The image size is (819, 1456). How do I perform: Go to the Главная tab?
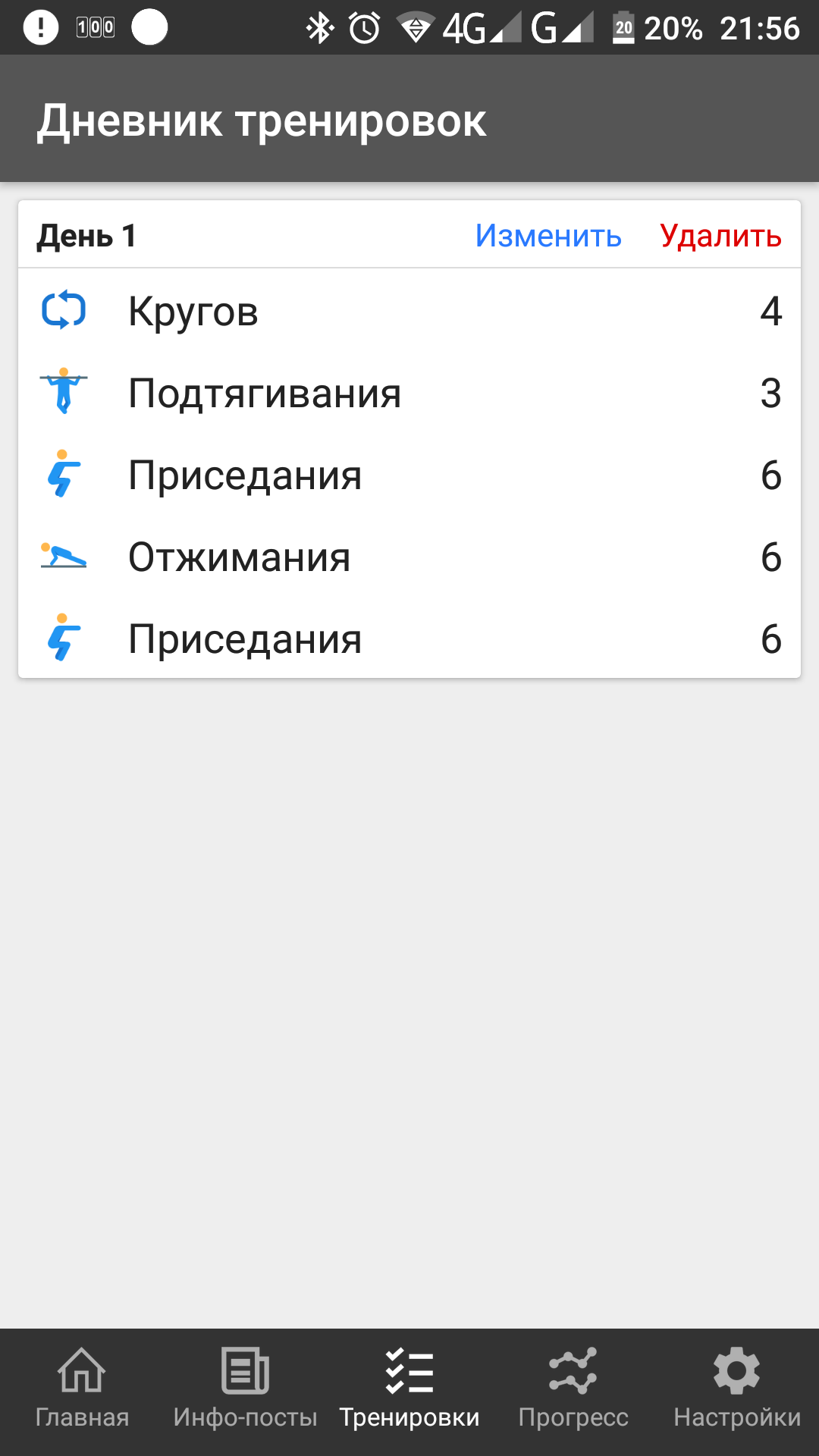coord(82,1389)
